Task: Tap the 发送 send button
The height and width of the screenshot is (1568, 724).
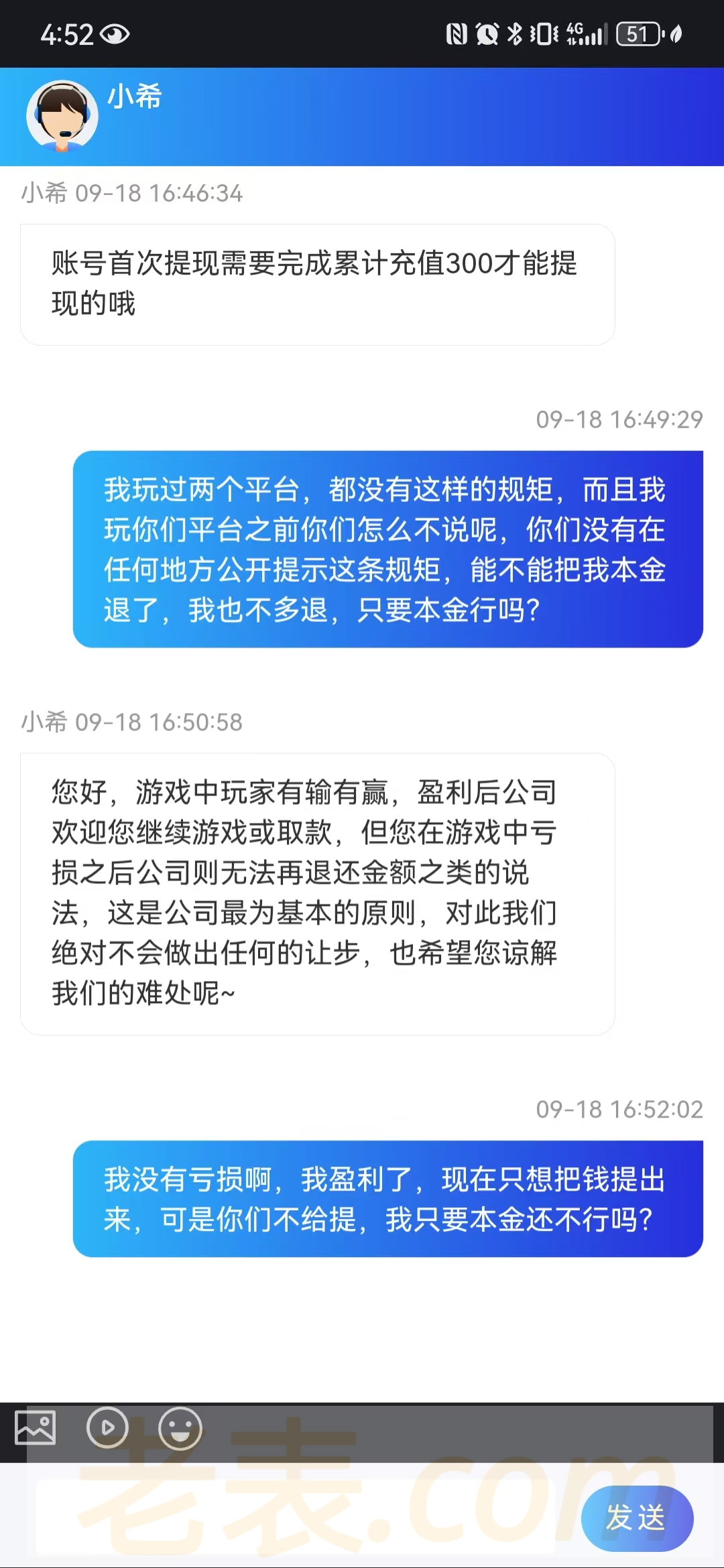Action: (x=636, y=1518)
